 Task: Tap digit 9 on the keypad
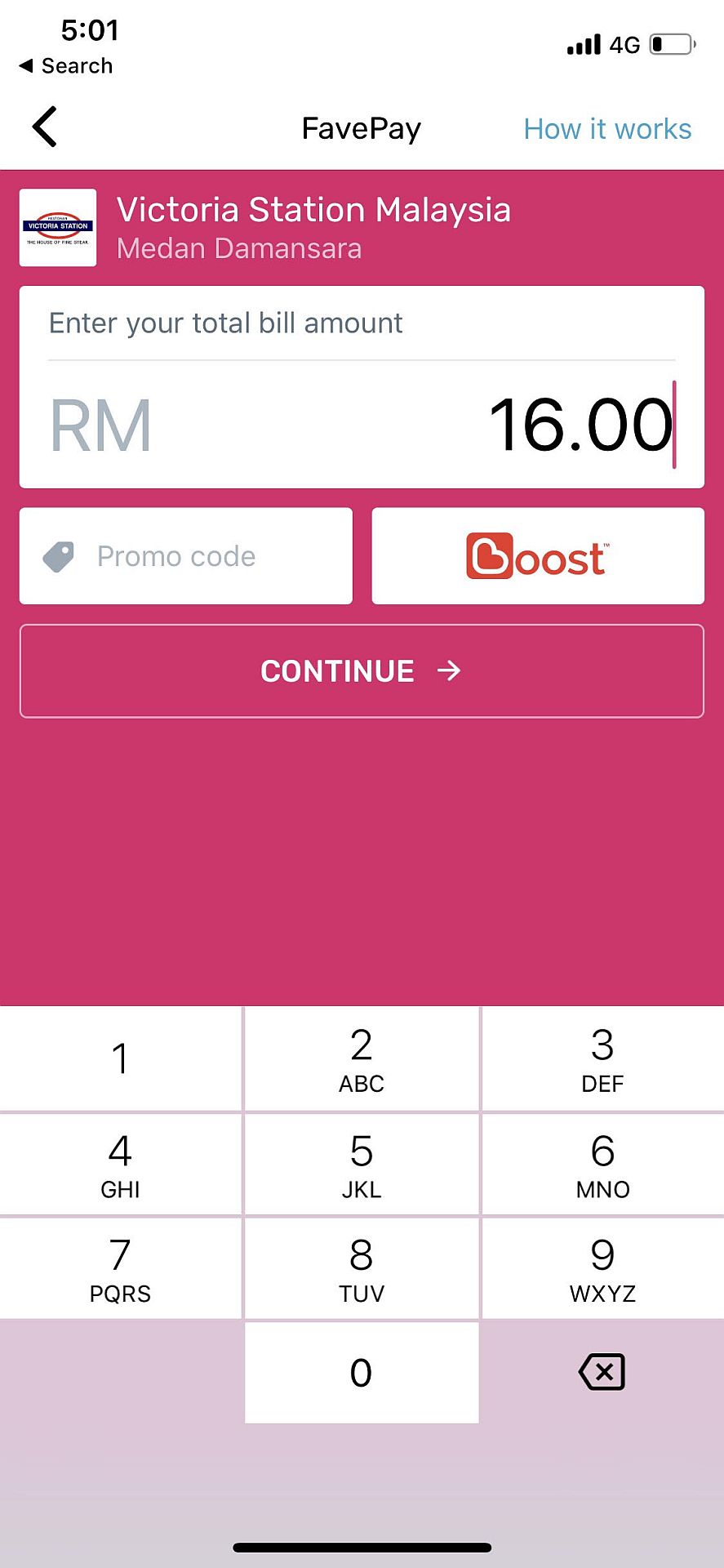[602, 1268]
